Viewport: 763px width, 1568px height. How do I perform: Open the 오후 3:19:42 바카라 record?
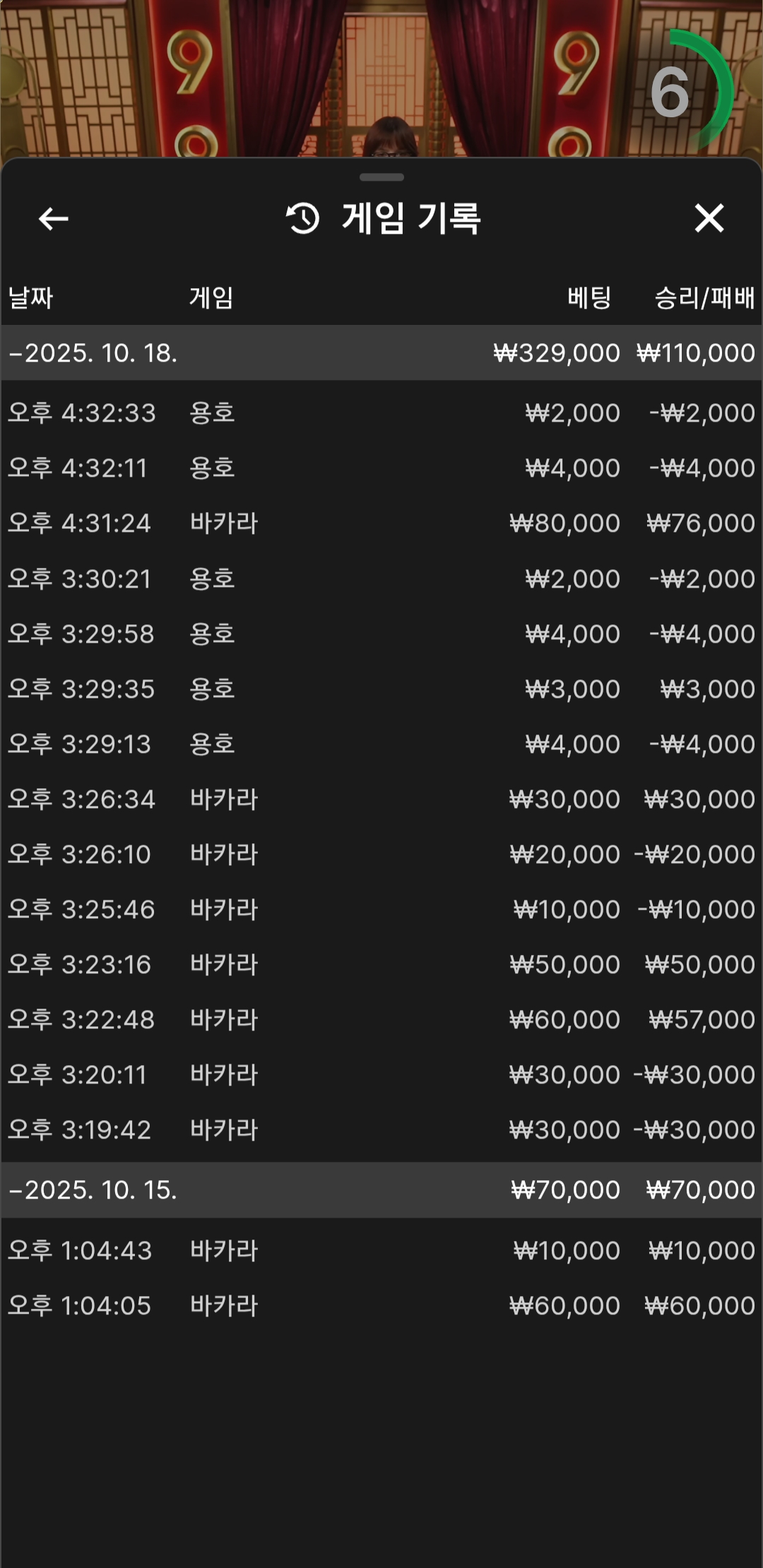(x=381, y=1130)
